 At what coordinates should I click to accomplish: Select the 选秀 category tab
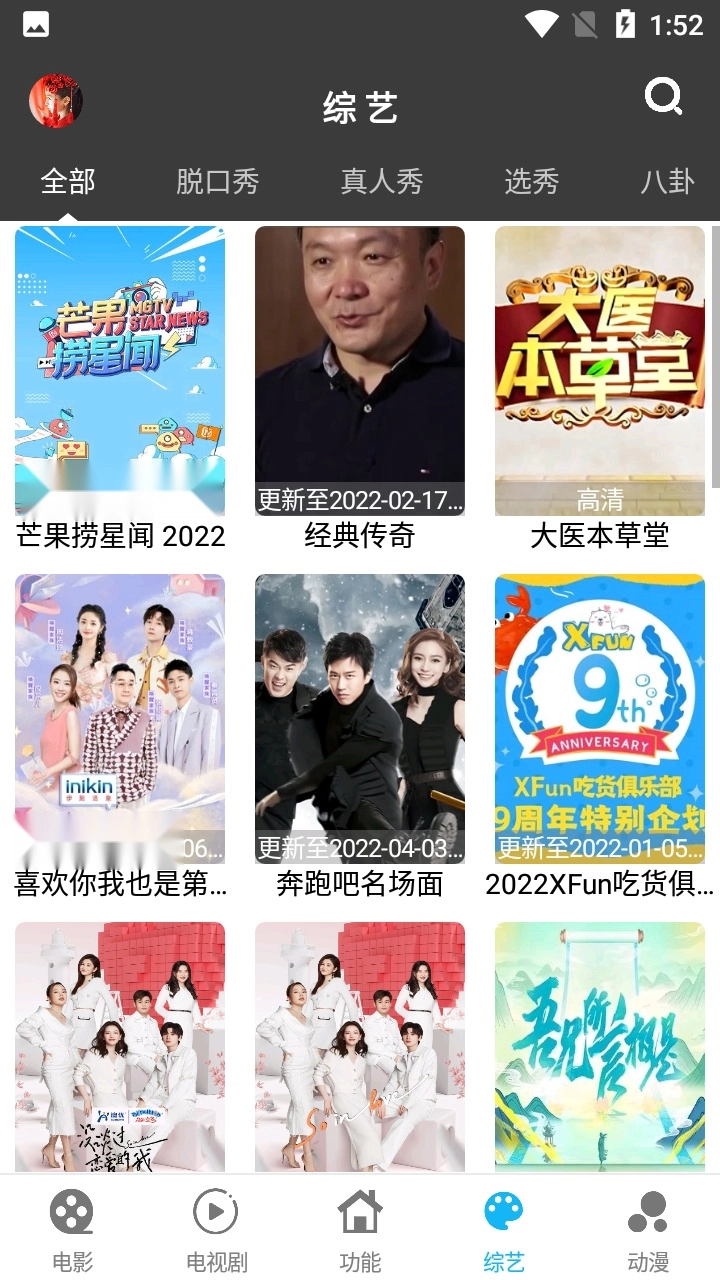pyautogui.click(x=531, y=181)
